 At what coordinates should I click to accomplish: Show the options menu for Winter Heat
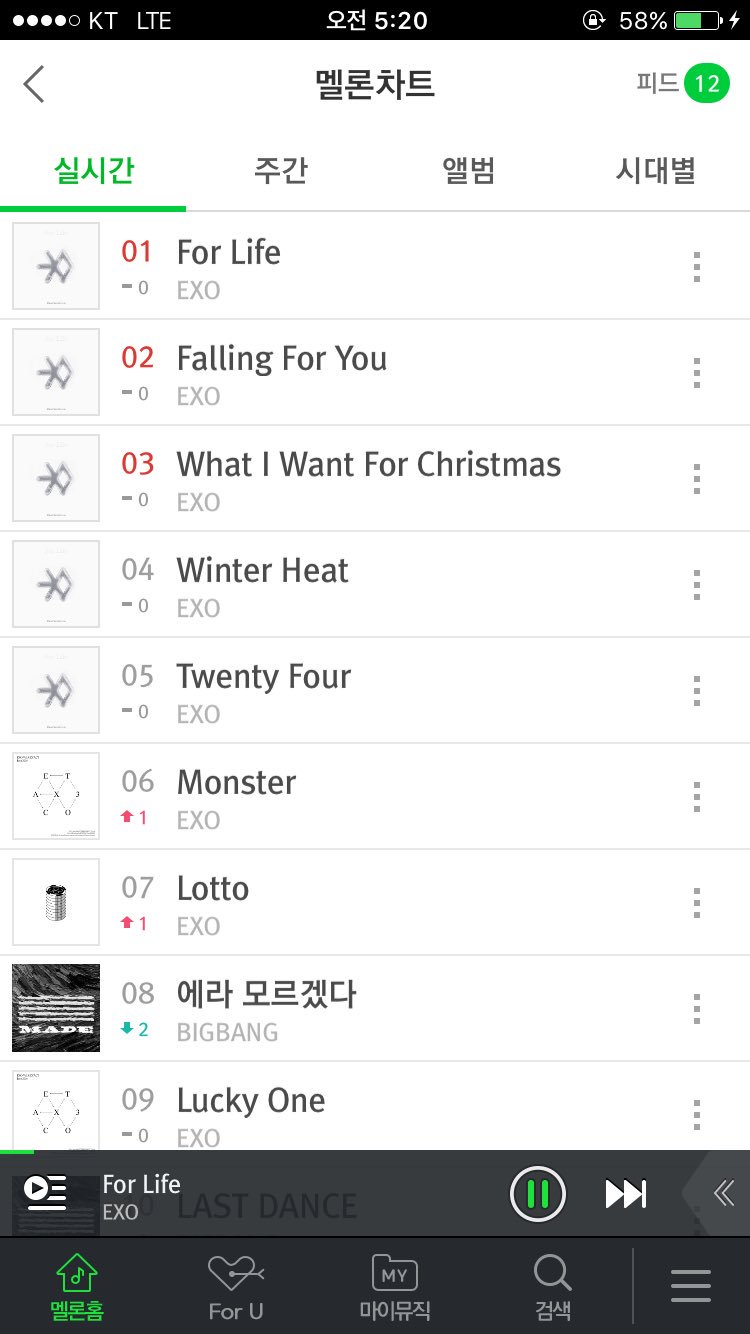point(697,585)
